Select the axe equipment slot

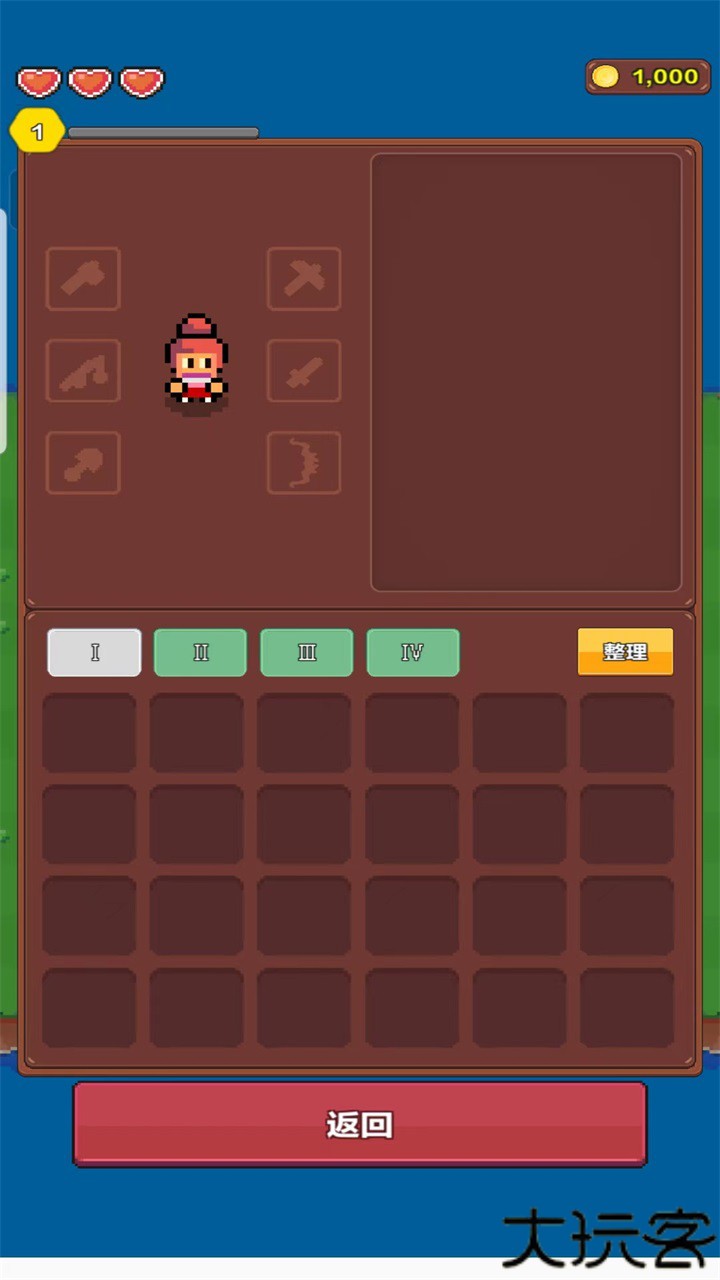point(83,279)
